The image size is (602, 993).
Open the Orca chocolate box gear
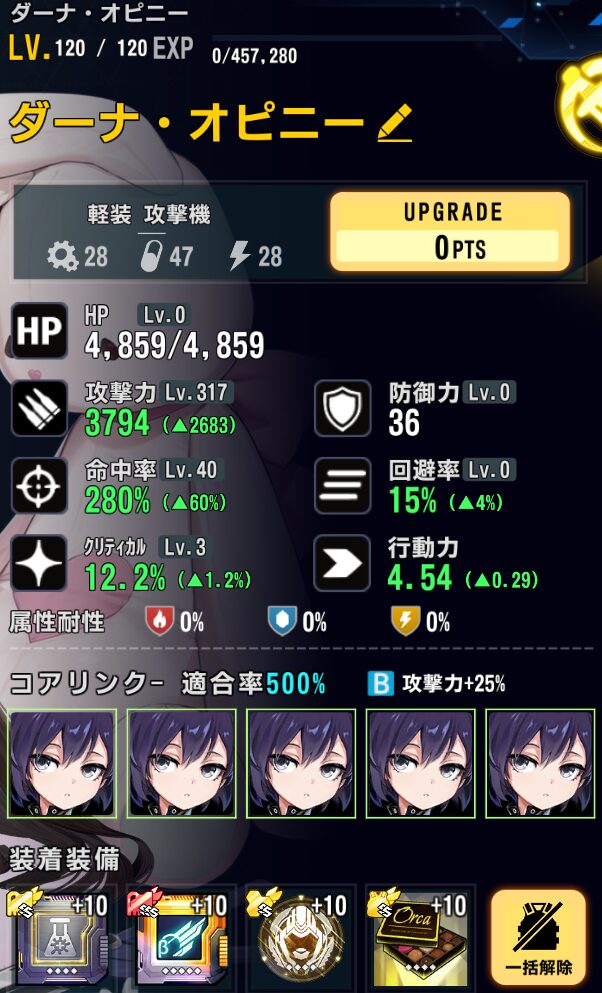418,942
